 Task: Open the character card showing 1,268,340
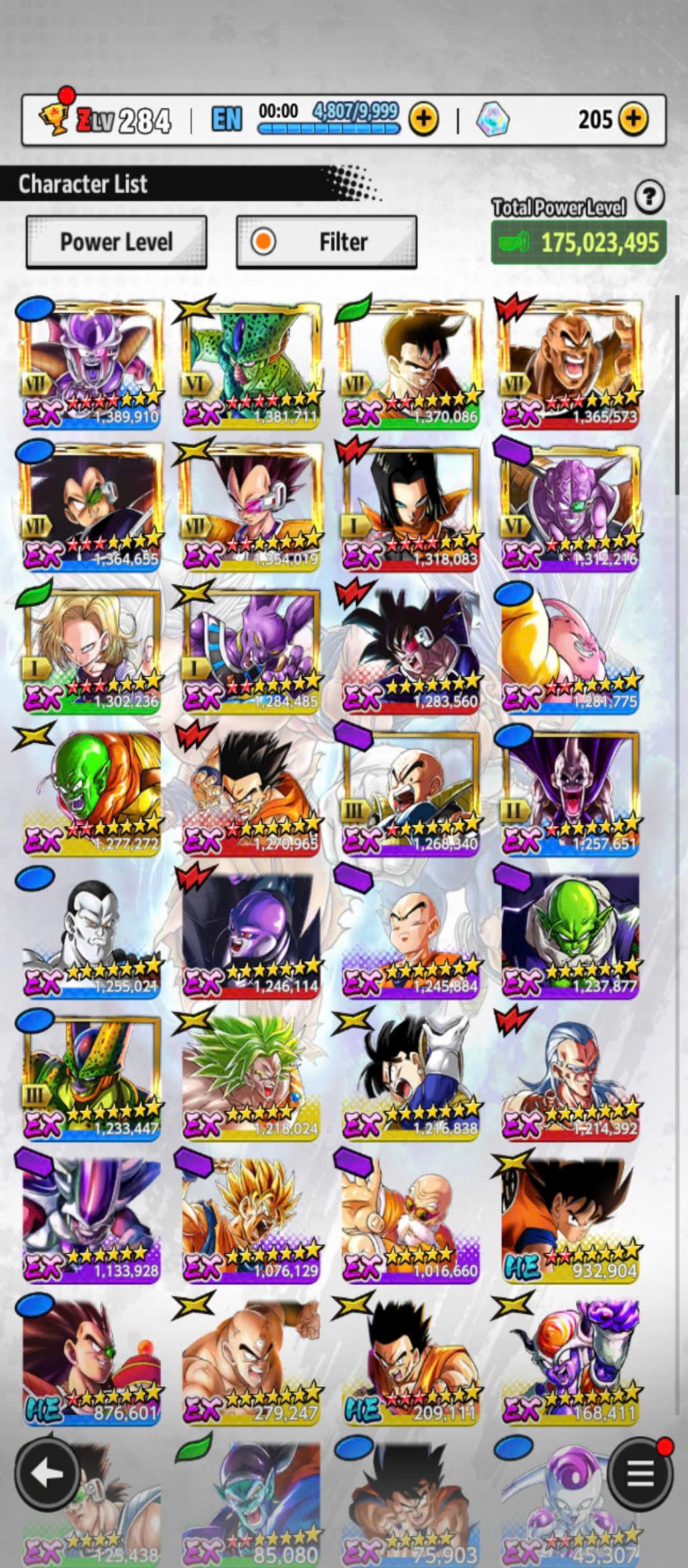tap(410, 792)
